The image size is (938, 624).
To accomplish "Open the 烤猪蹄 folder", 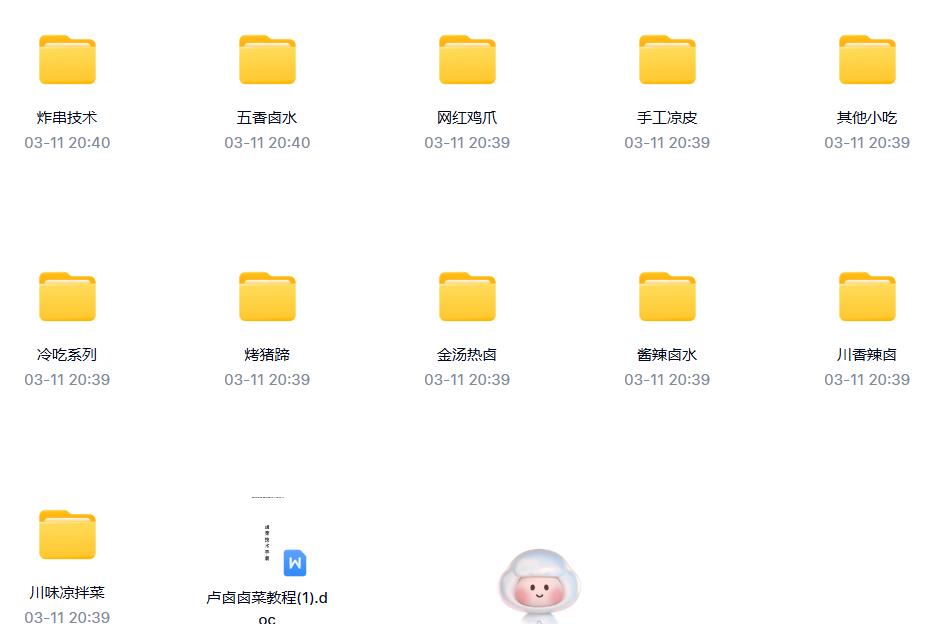I will 267,297.
